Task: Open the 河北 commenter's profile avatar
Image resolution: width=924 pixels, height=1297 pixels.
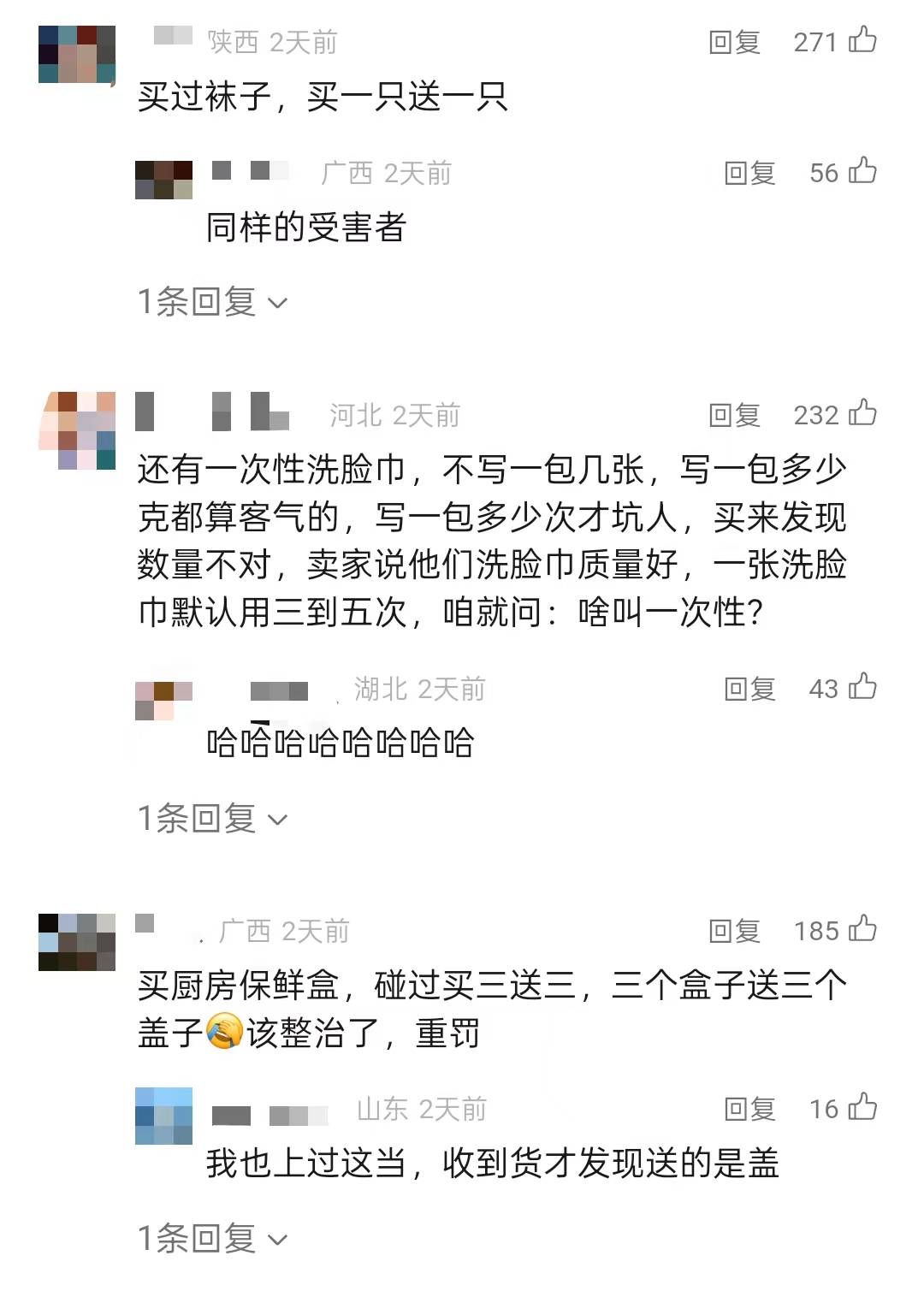Action: [x=77, y=430]
